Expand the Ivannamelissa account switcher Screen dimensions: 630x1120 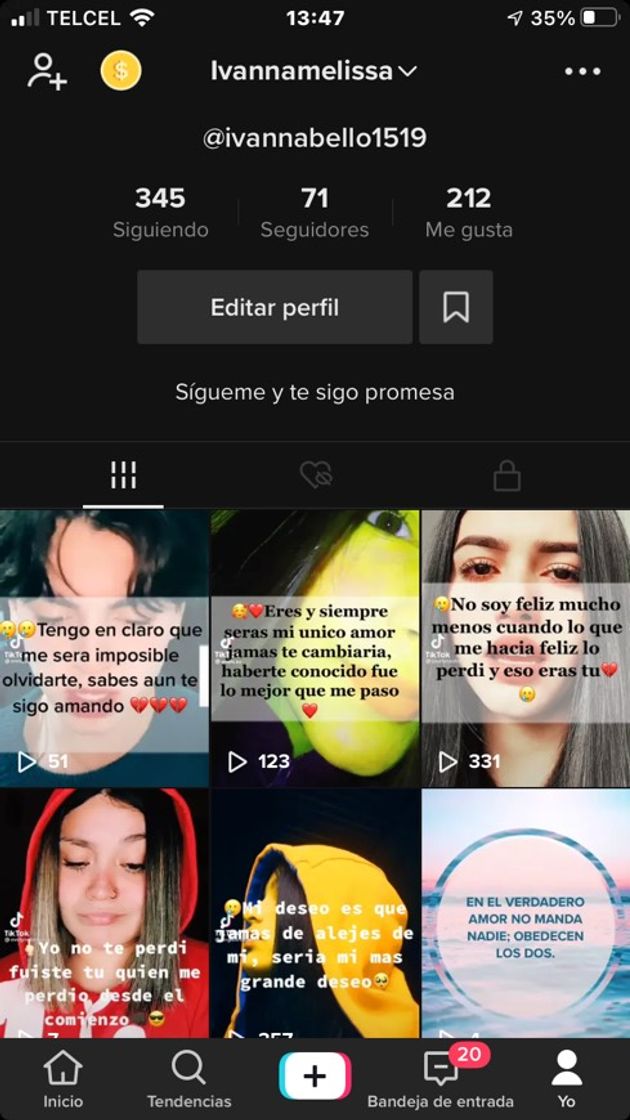pyautogui.click(x=314, y=71)
